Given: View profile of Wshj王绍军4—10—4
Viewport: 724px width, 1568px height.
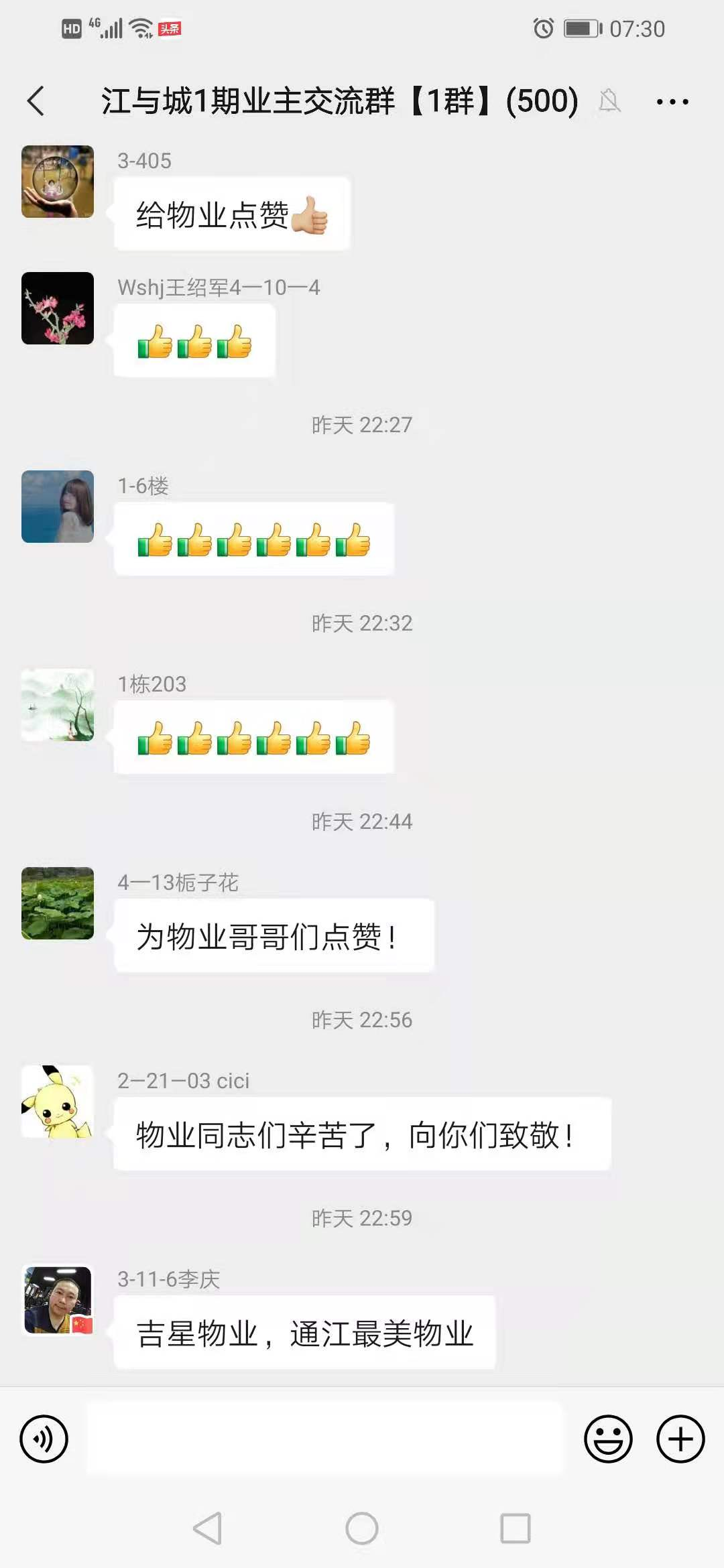Looking at the screenshot, I should pos(58,308).
